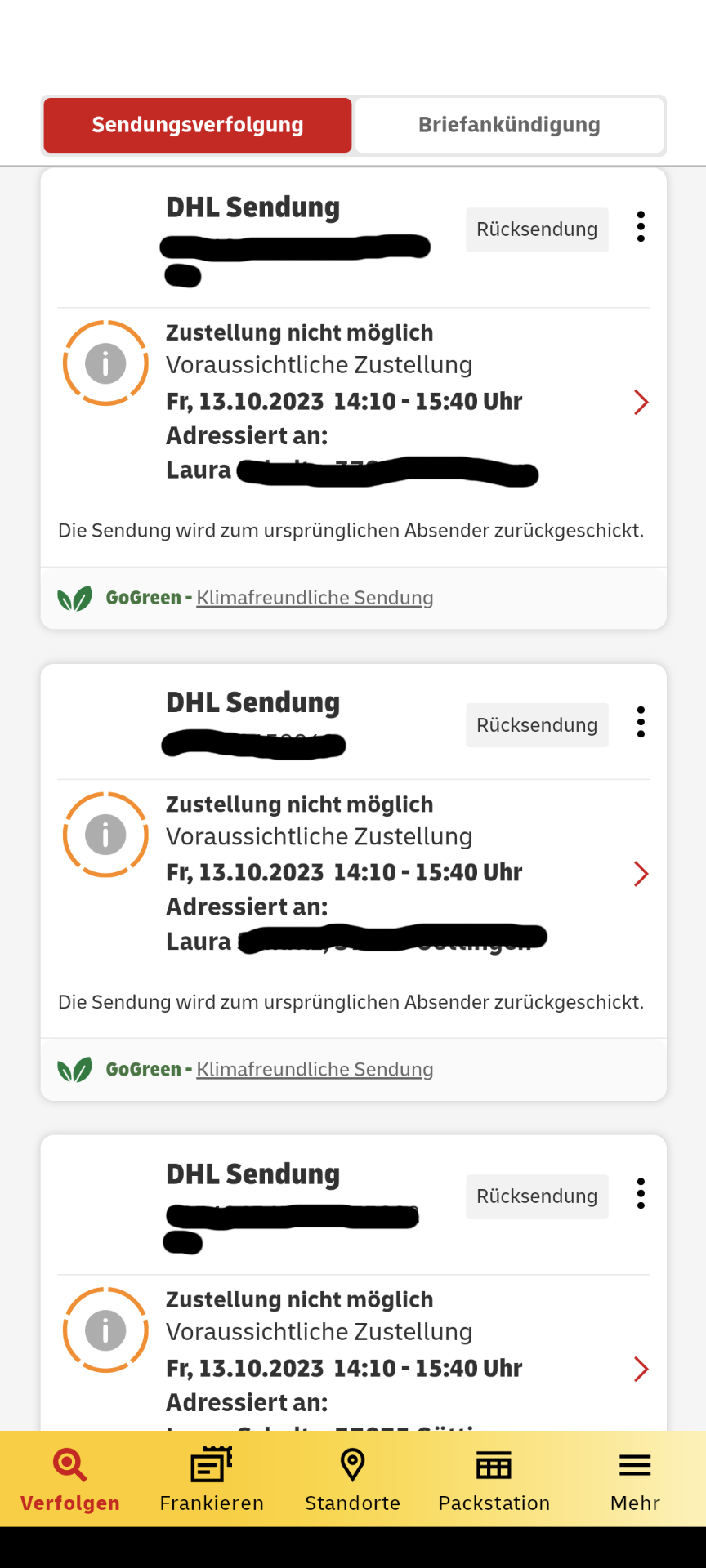
Task: Open overflow menu of second DHL Sendung
Action: coord(641,723)
